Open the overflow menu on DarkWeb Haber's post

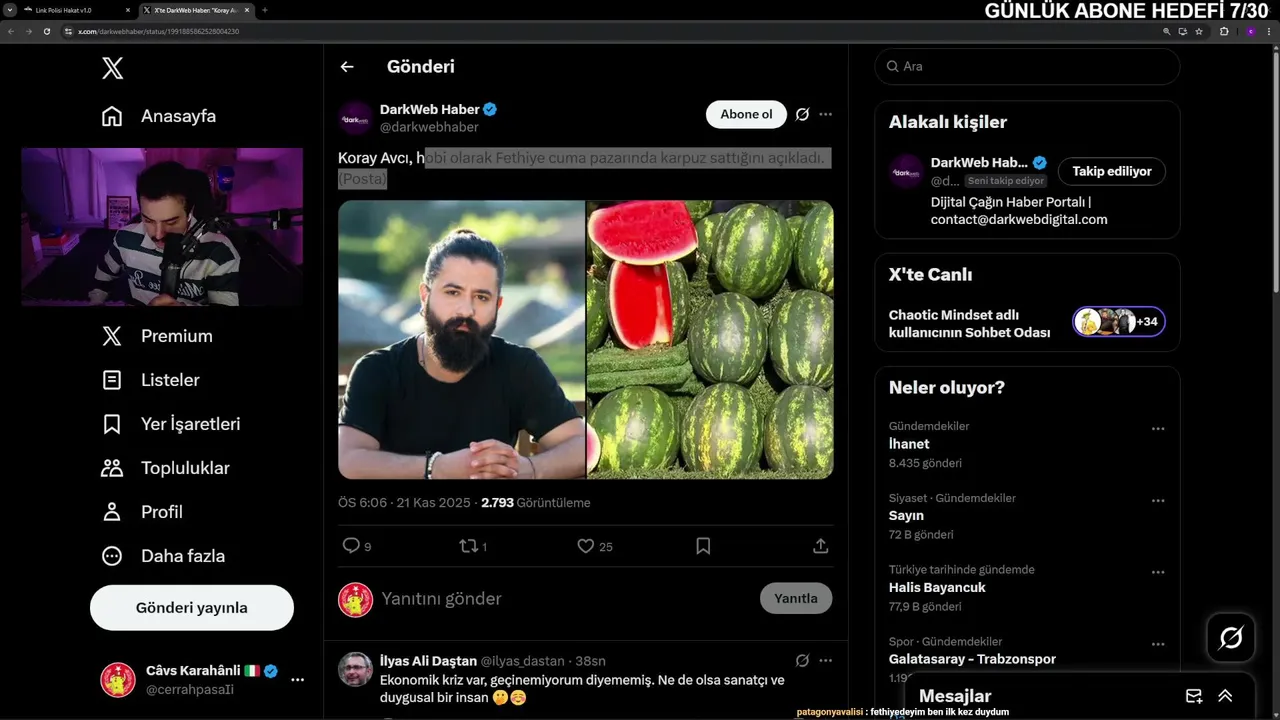[x=825, y=114]
